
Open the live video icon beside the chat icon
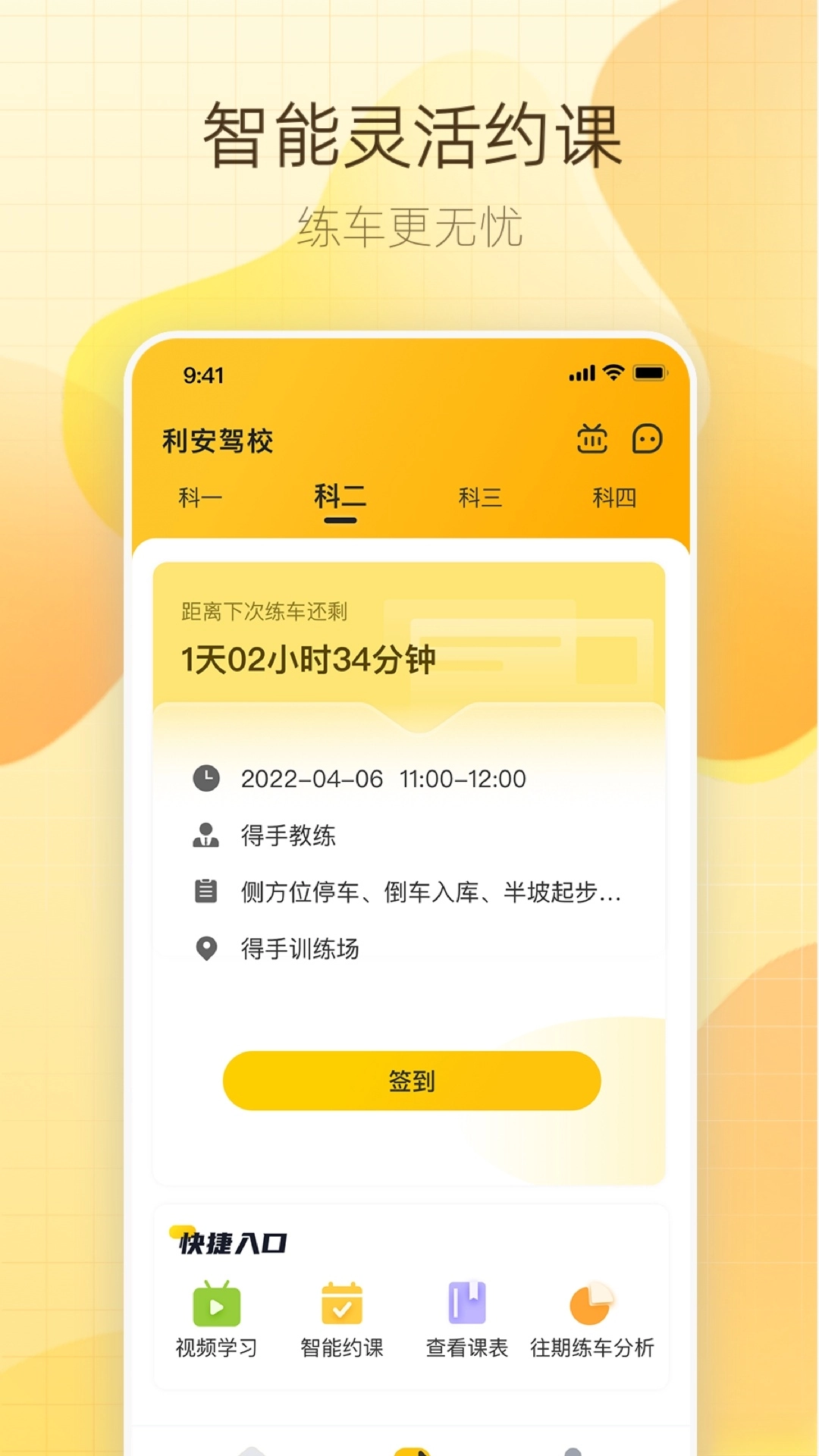click(x=593, y=439)
